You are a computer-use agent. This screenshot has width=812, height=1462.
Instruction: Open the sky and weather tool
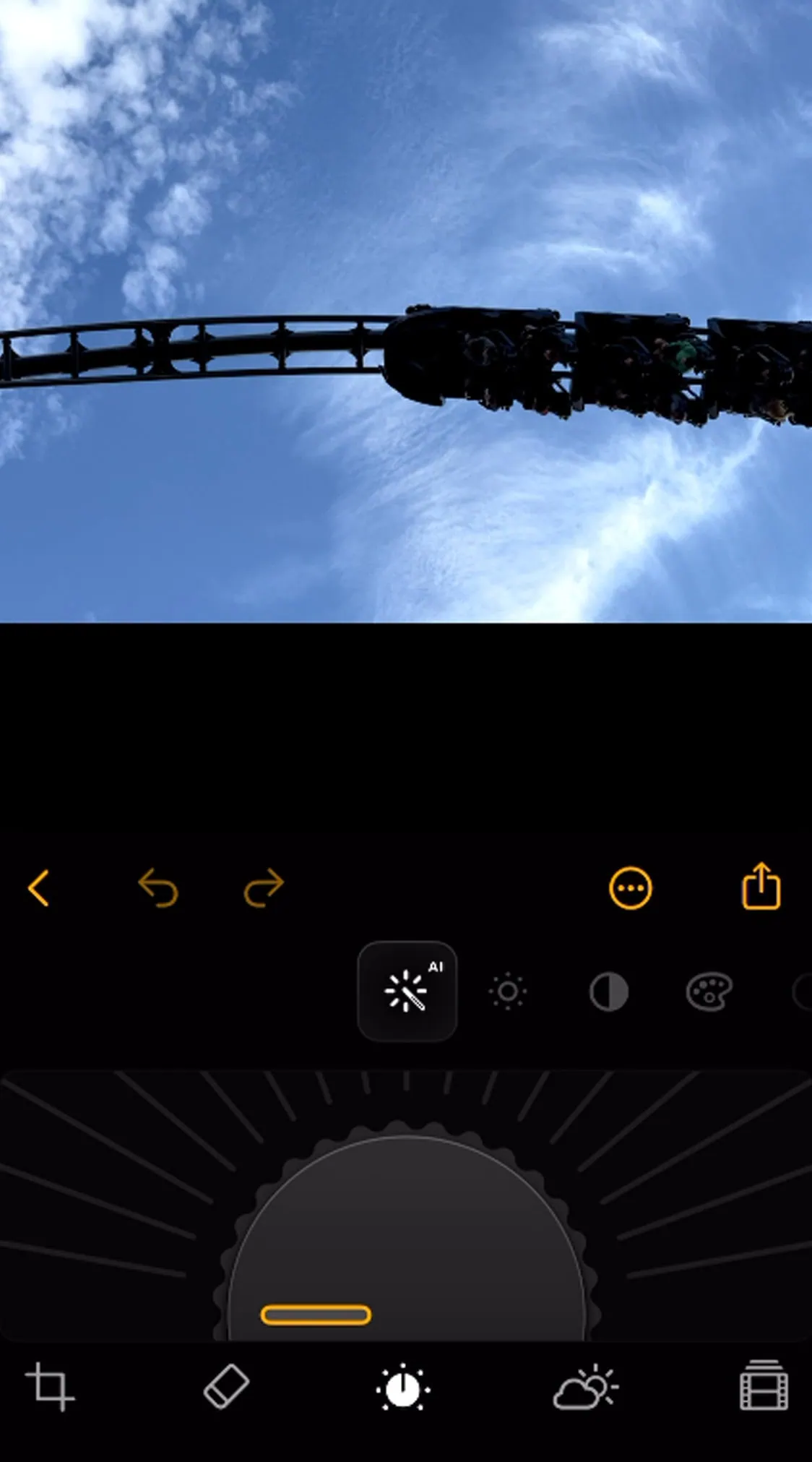[x=586, y=1387]
